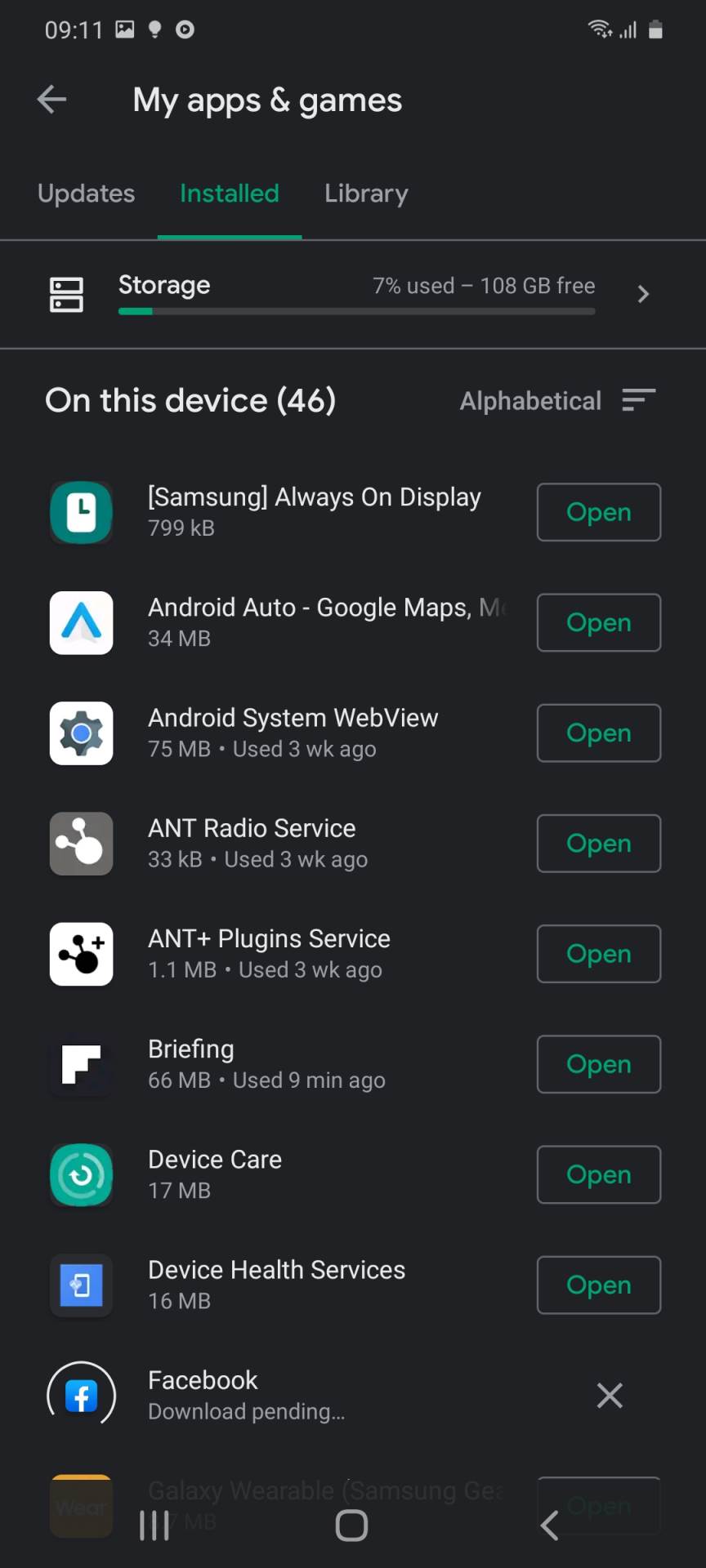706x1568 pixels.
Task: Change the Alphabetical sort order
Action: (x=556, y=400)
